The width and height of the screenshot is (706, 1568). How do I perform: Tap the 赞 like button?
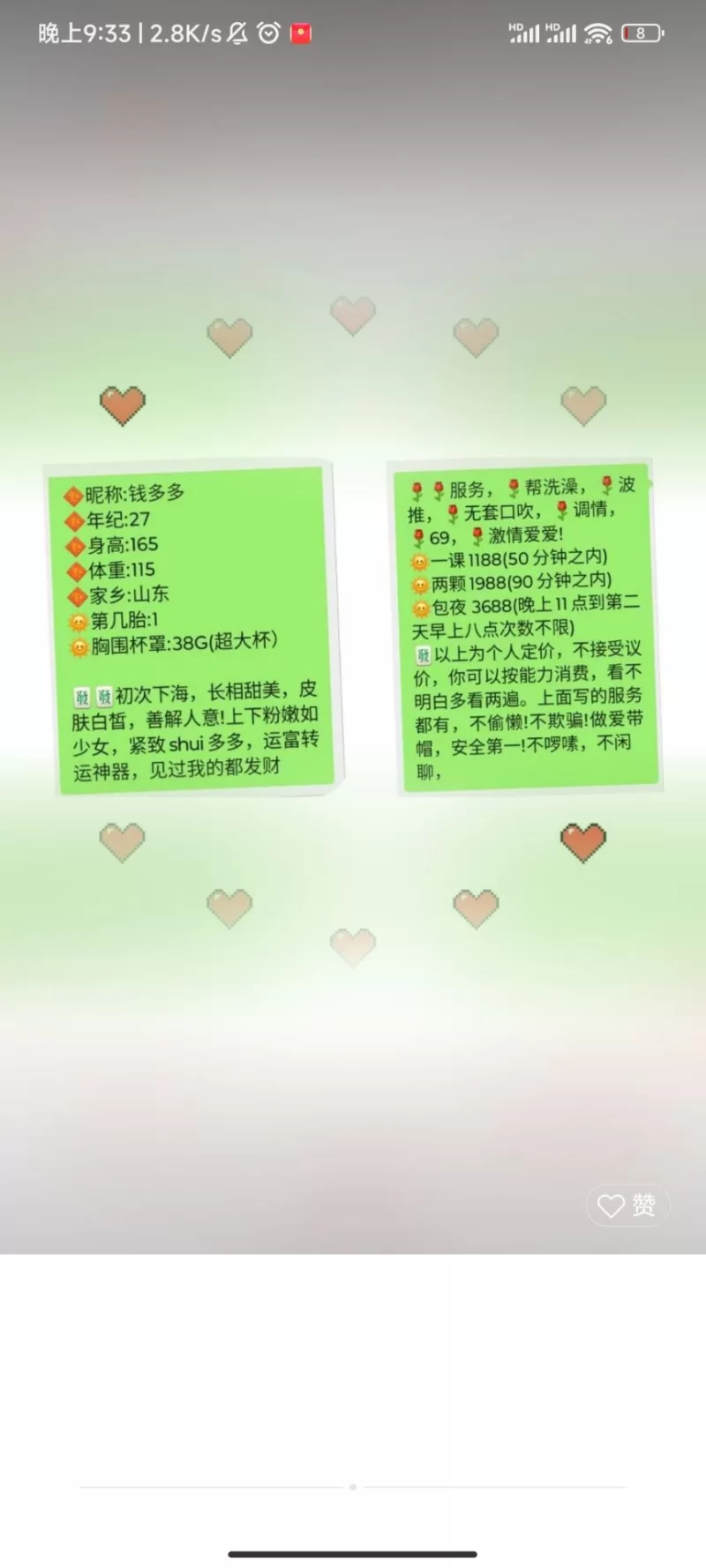pyautogui.click(x=627, y=1205)
